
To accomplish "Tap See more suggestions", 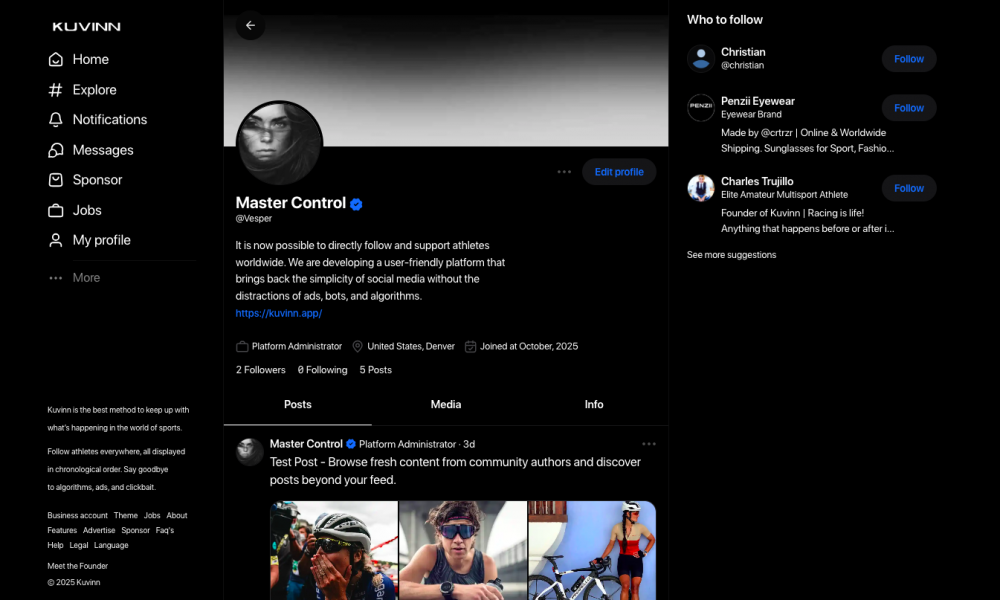I will point(731,255).
